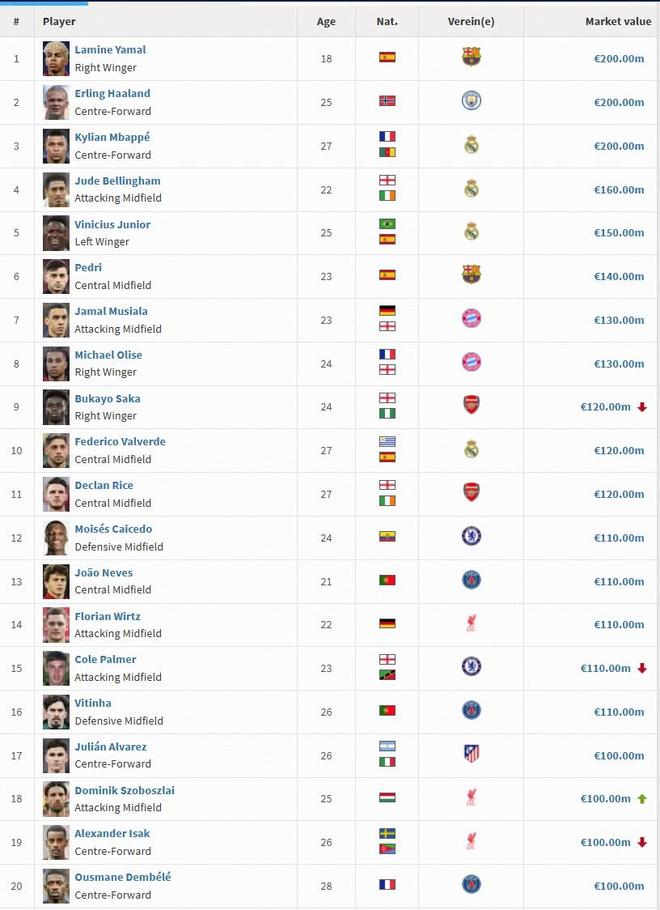Tap the Moisés Caicedo name link
The image size is (660, 910).
tap(113, 529)
